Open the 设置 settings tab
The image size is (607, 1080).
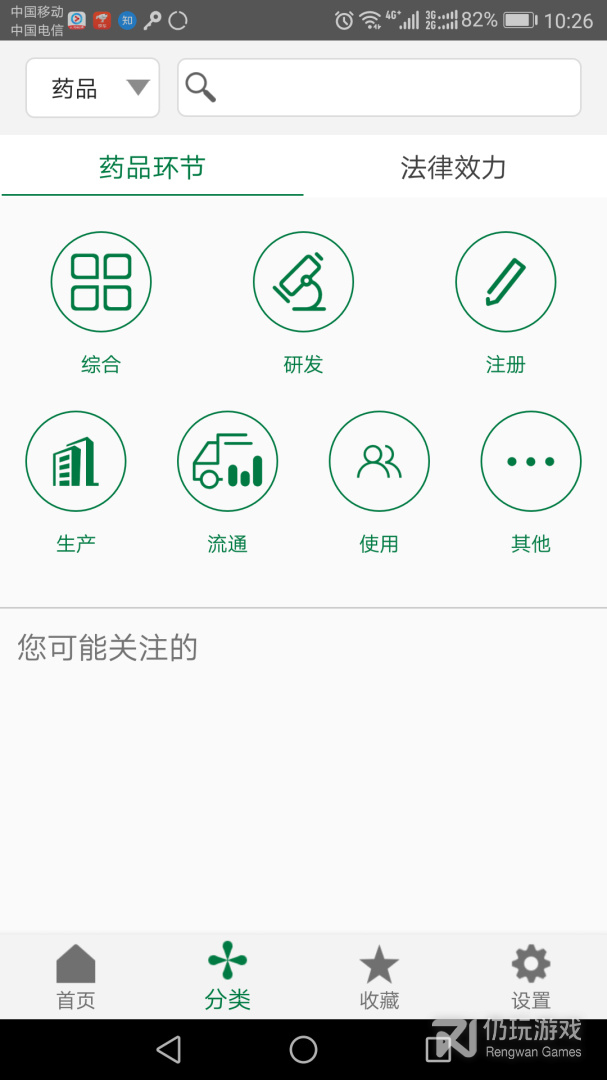(x=531, y=976)
